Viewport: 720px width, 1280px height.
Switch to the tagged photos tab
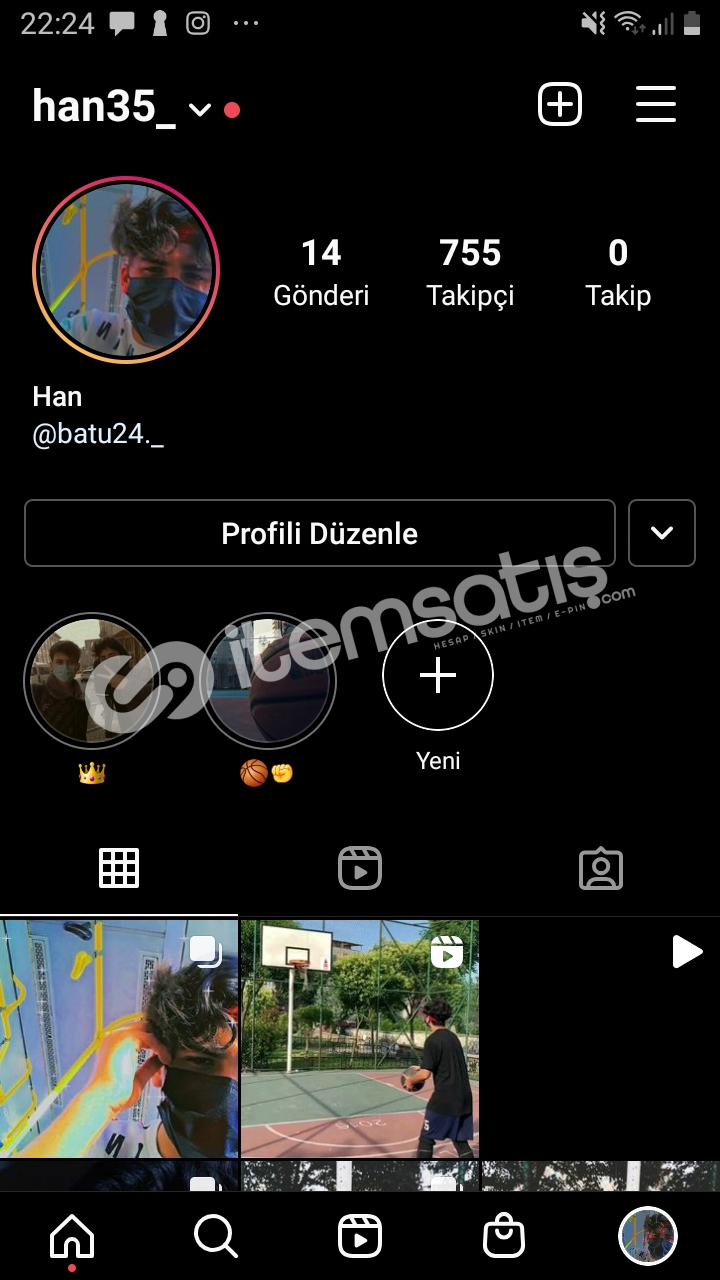(x=601, y=868)
